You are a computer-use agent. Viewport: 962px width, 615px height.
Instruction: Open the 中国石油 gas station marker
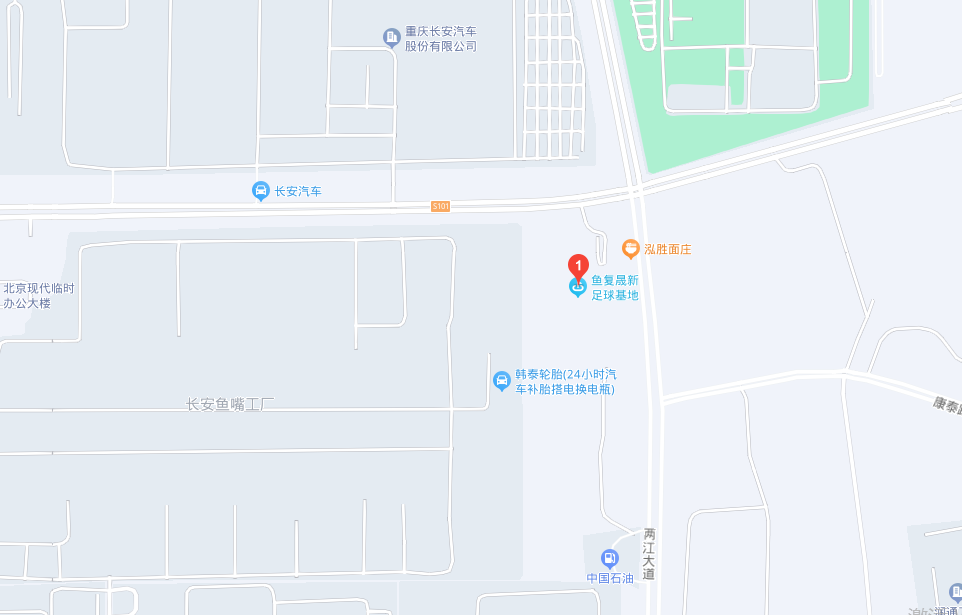(609, 558)
